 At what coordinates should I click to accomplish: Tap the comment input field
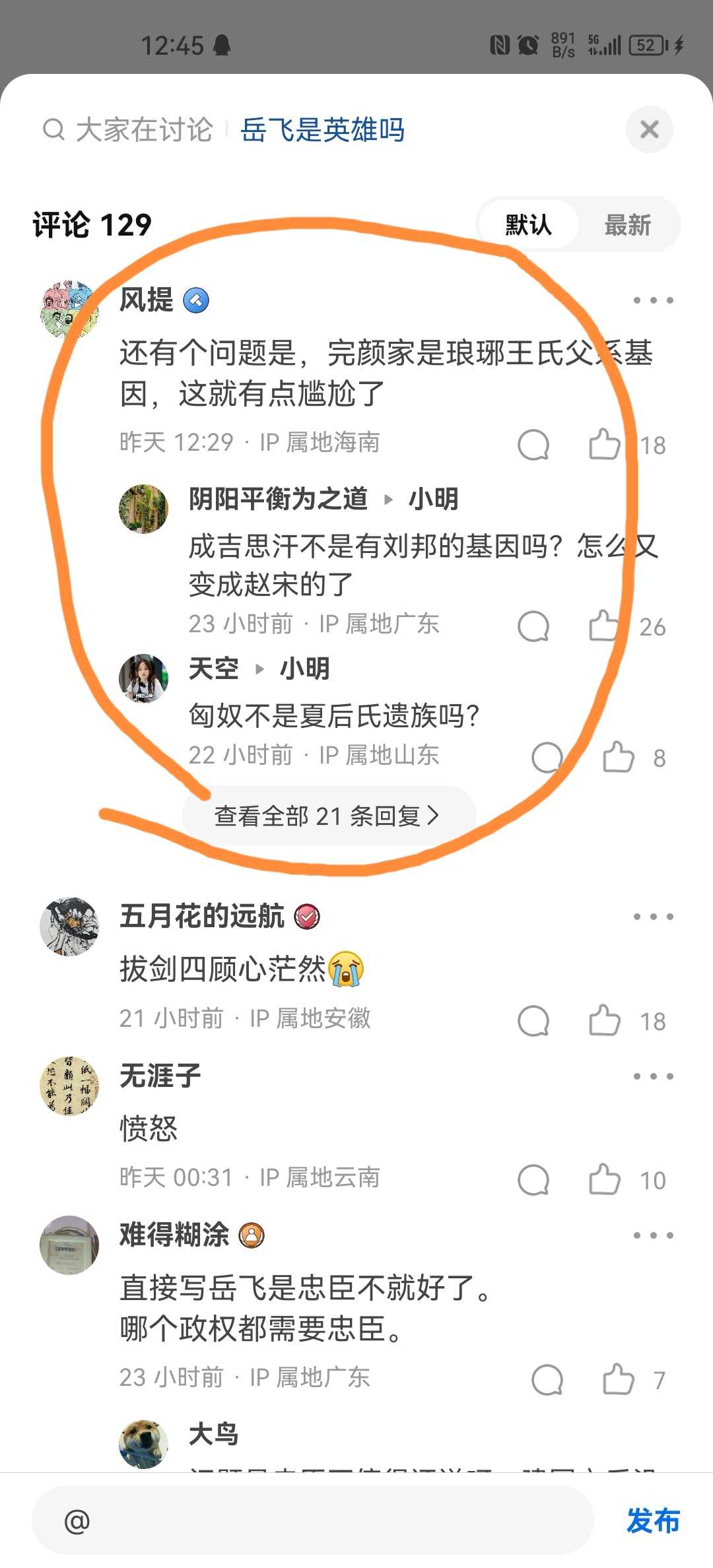coord(312,1520)
